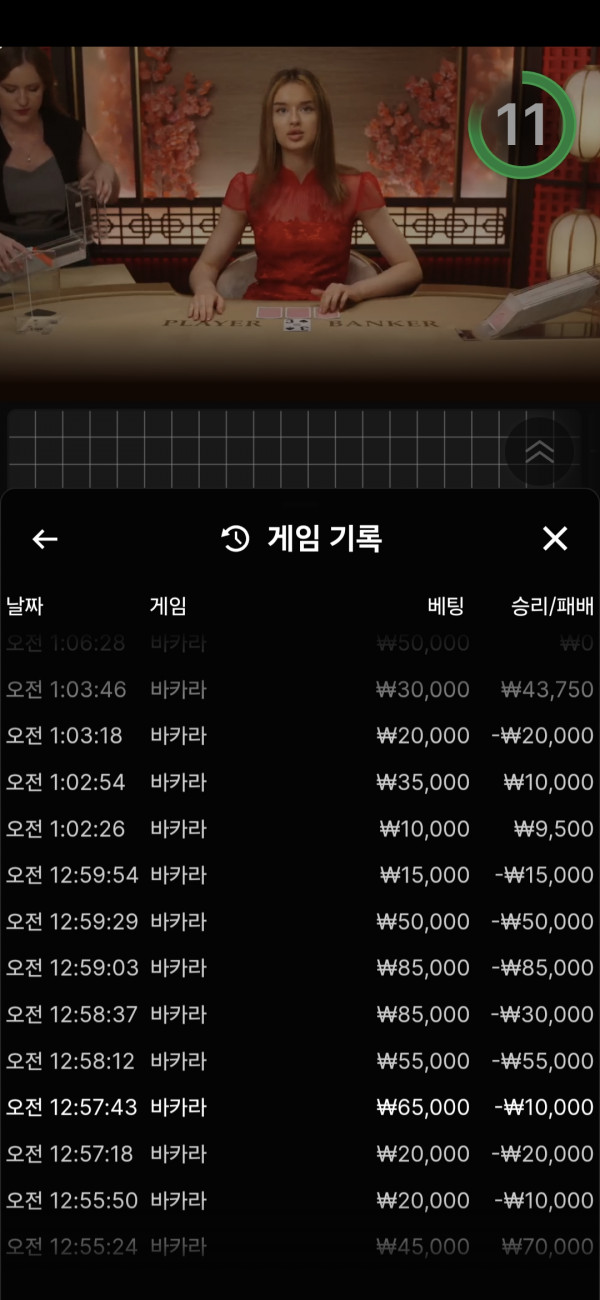Open the 오전 1:03:18 baccarat record
600x1300 pixels.
tap(300, 736)
